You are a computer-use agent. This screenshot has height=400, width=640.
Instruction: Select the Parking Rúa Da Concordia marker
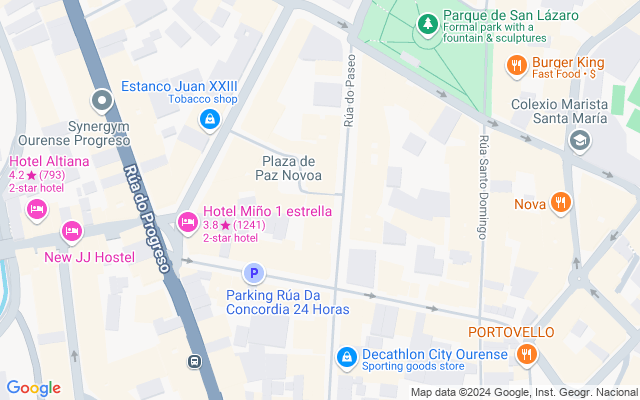tap(254, 273)
